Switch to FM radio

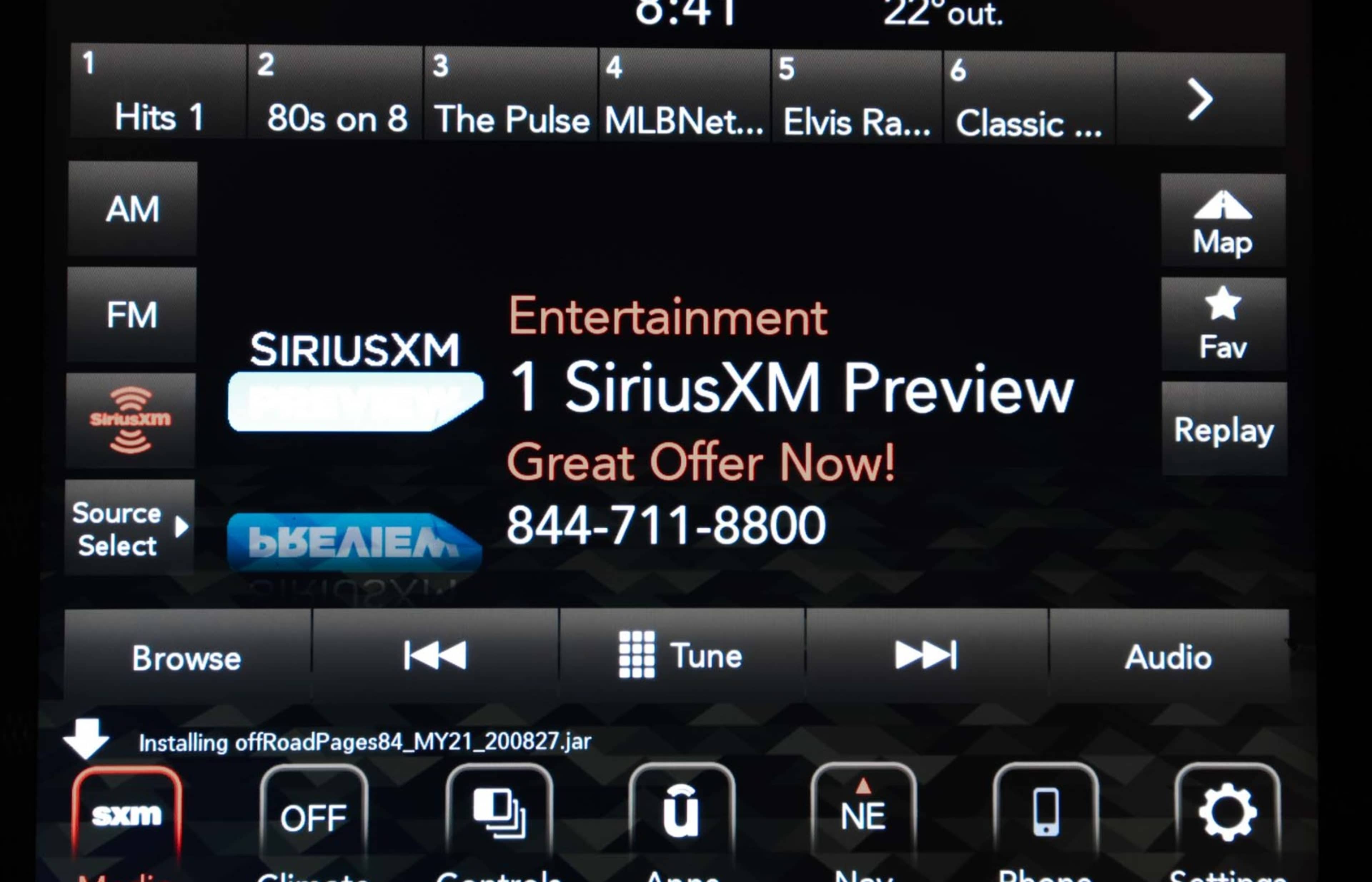point(132,314)
